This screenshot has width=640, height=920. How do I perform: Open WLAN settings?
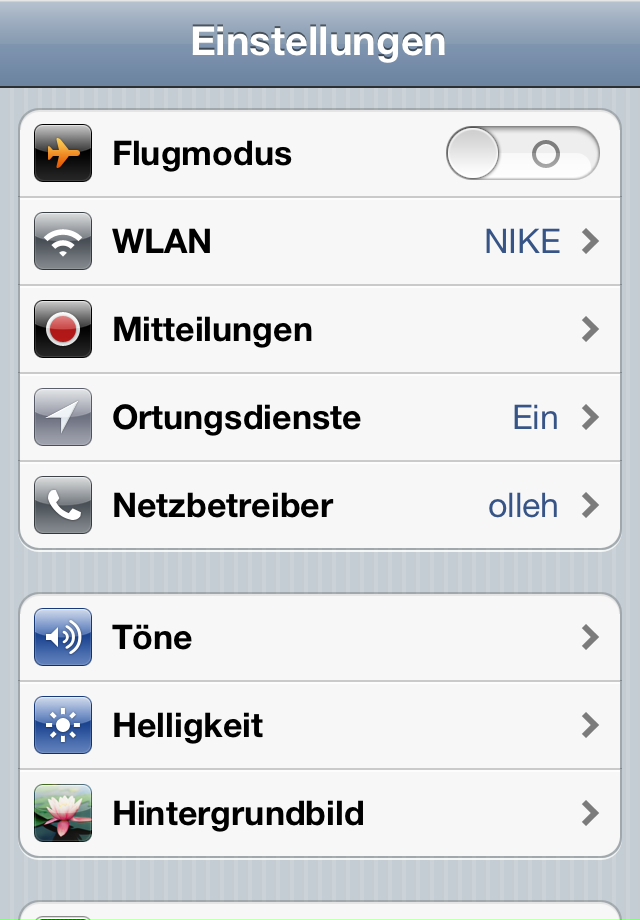pos(320,242)
